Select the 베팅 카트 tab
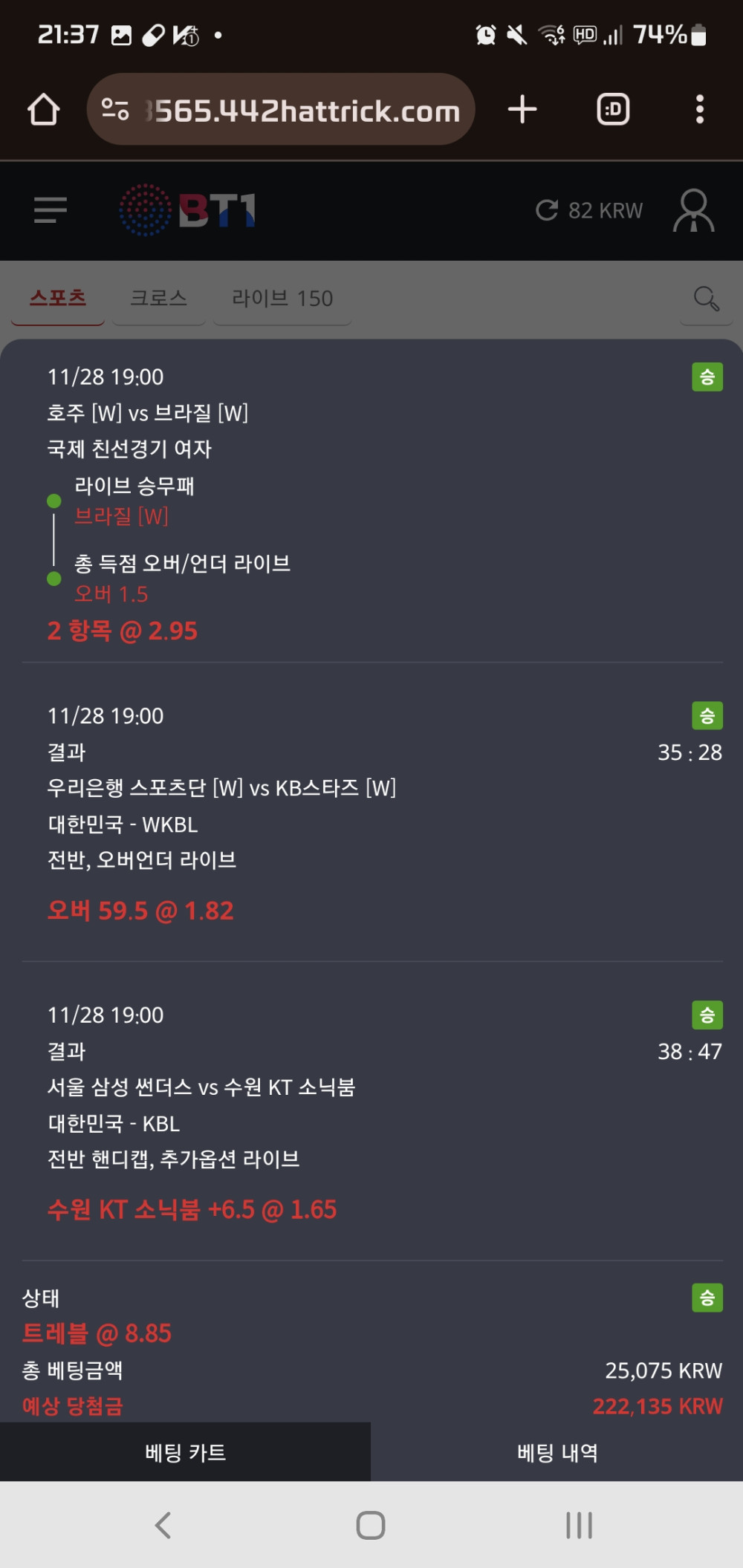743x1568 pixels. (185, 1452)
